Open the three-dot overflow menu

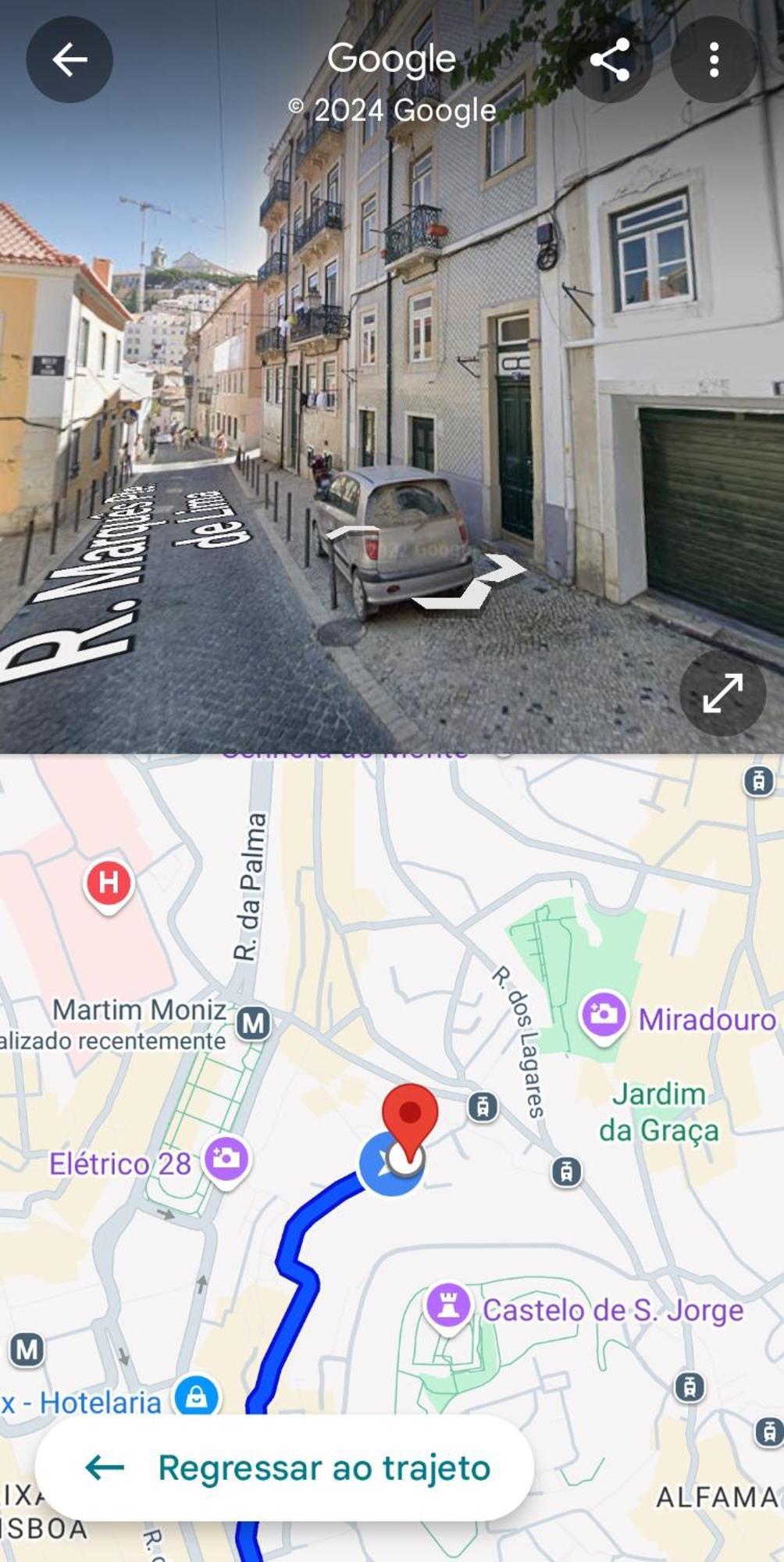coord(714,59)
